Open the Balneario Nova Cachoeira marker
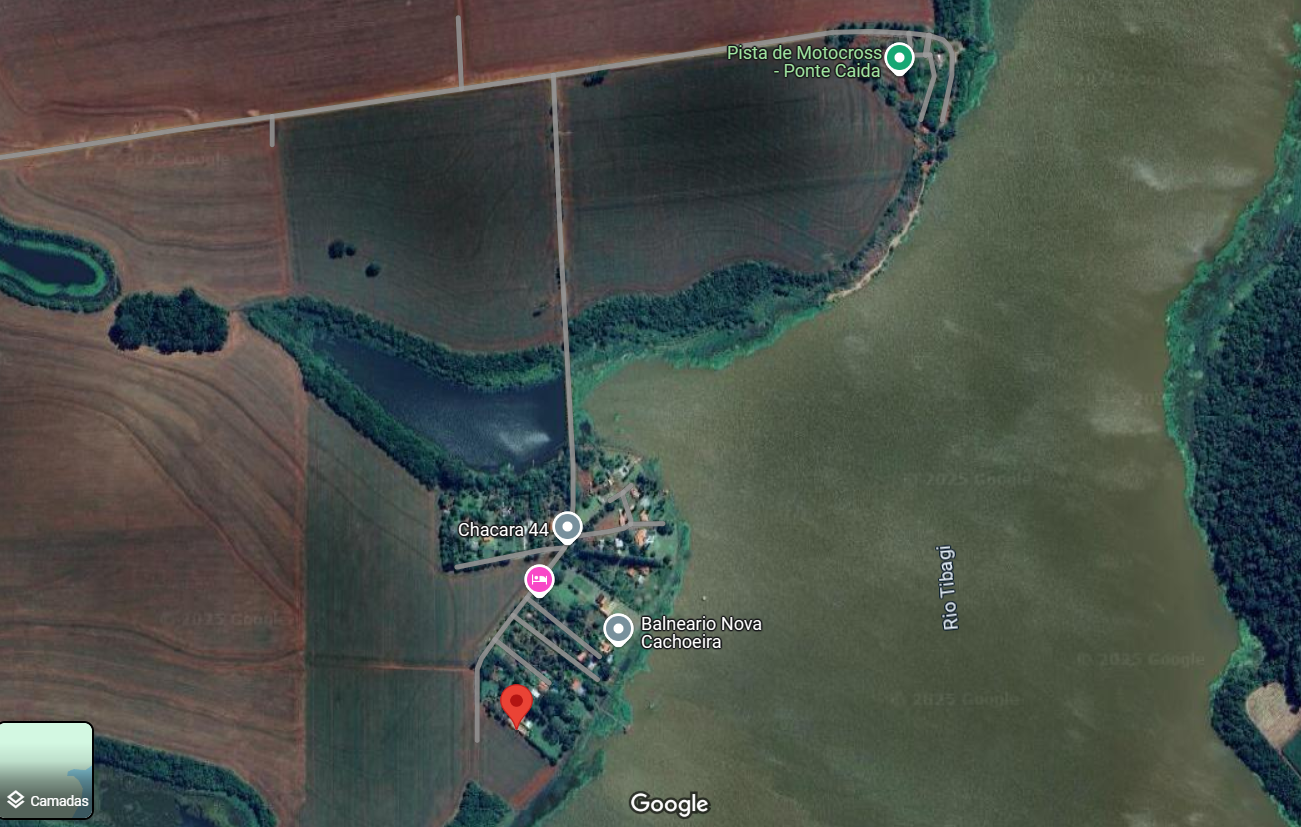The image size is (1301, 827). [x=619, y=628]
